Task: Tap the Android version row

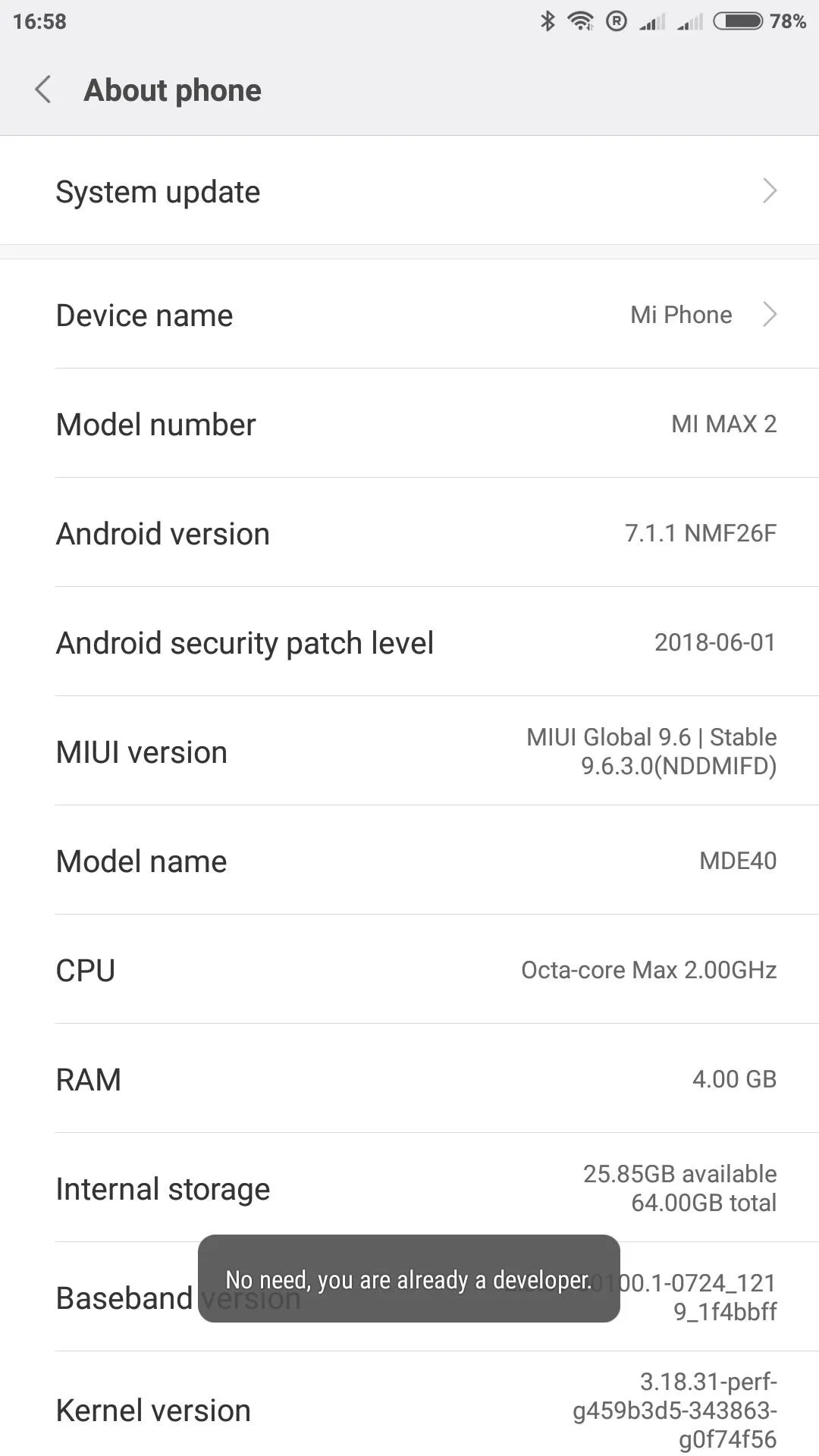Action: tap(409, 533)
